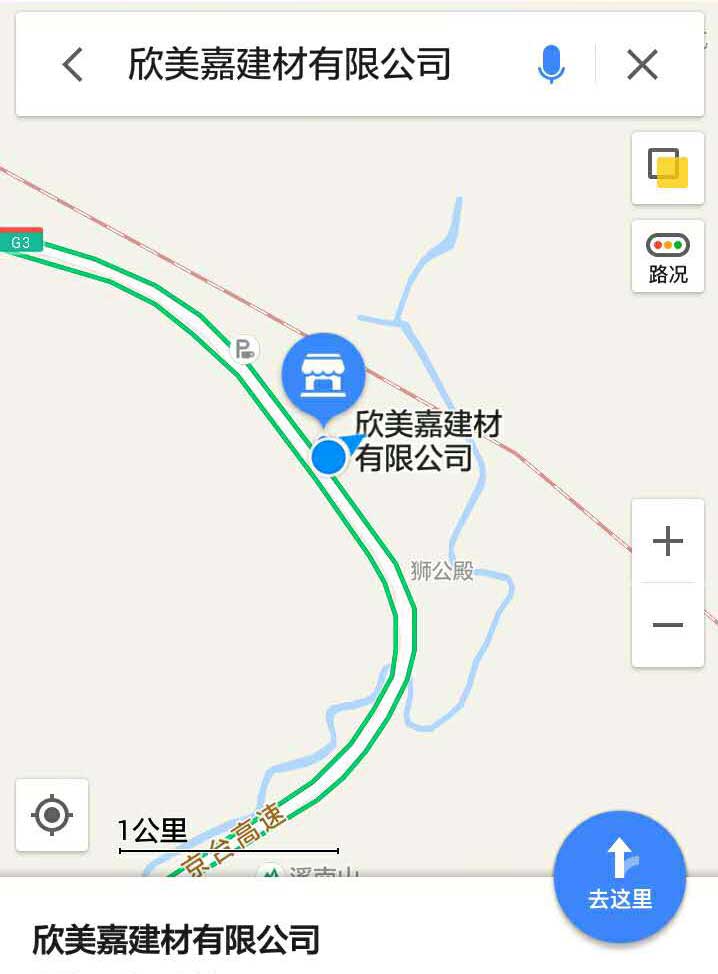
Task: Select the 欣美嘉建材有限公司 store pin on the map
Action: pyautogui.click(x=323, y=377)
